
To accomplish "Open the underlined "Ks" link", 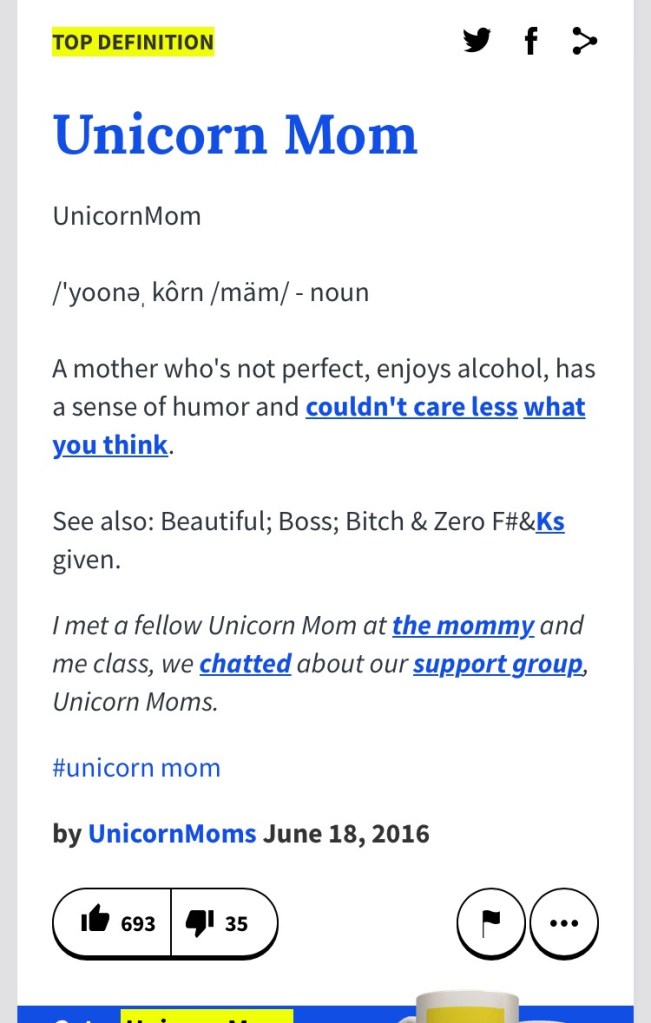I will 550,521.
